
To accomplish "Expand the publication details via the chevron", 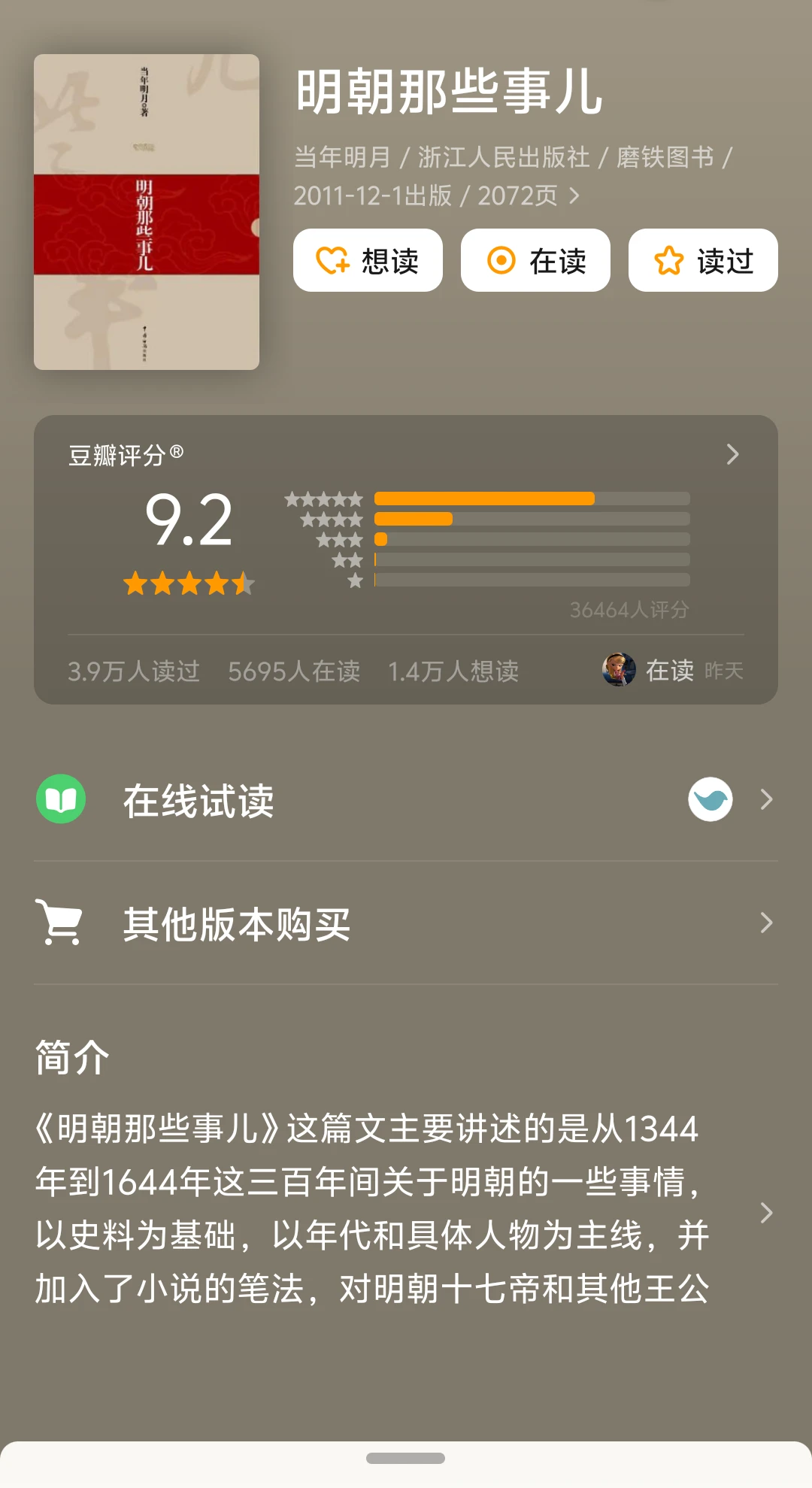I will point(576,194).
